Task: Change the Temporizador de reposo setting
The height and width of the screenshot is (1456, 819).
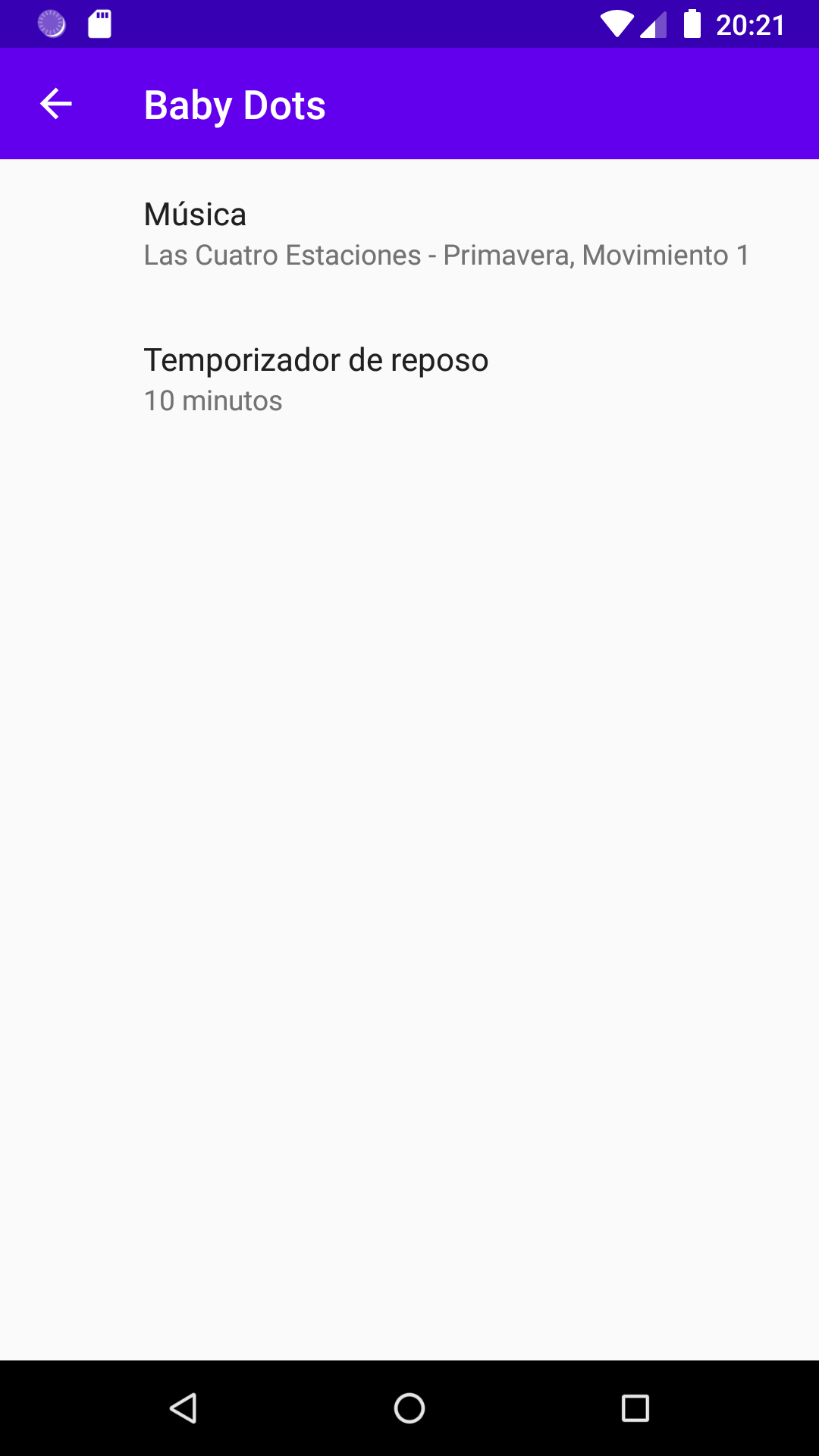Action: pos(409,379)
